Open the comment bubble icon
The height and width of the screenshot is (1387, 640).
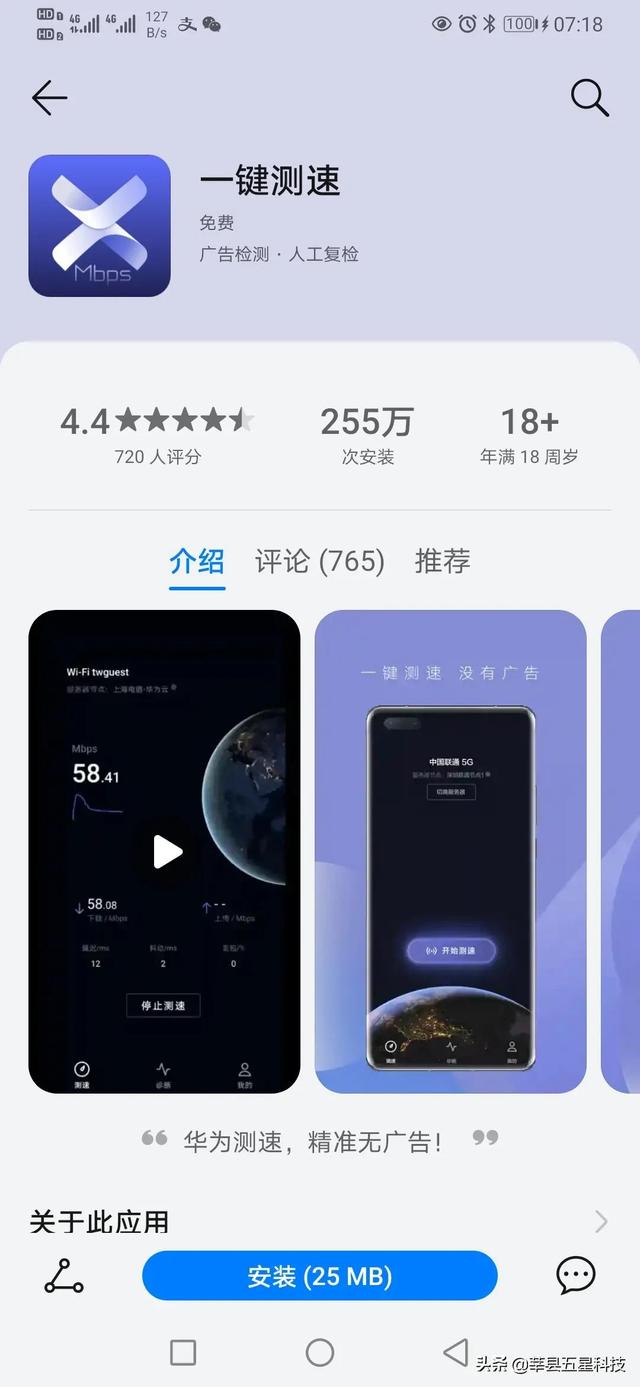(x=576, y=1275)
